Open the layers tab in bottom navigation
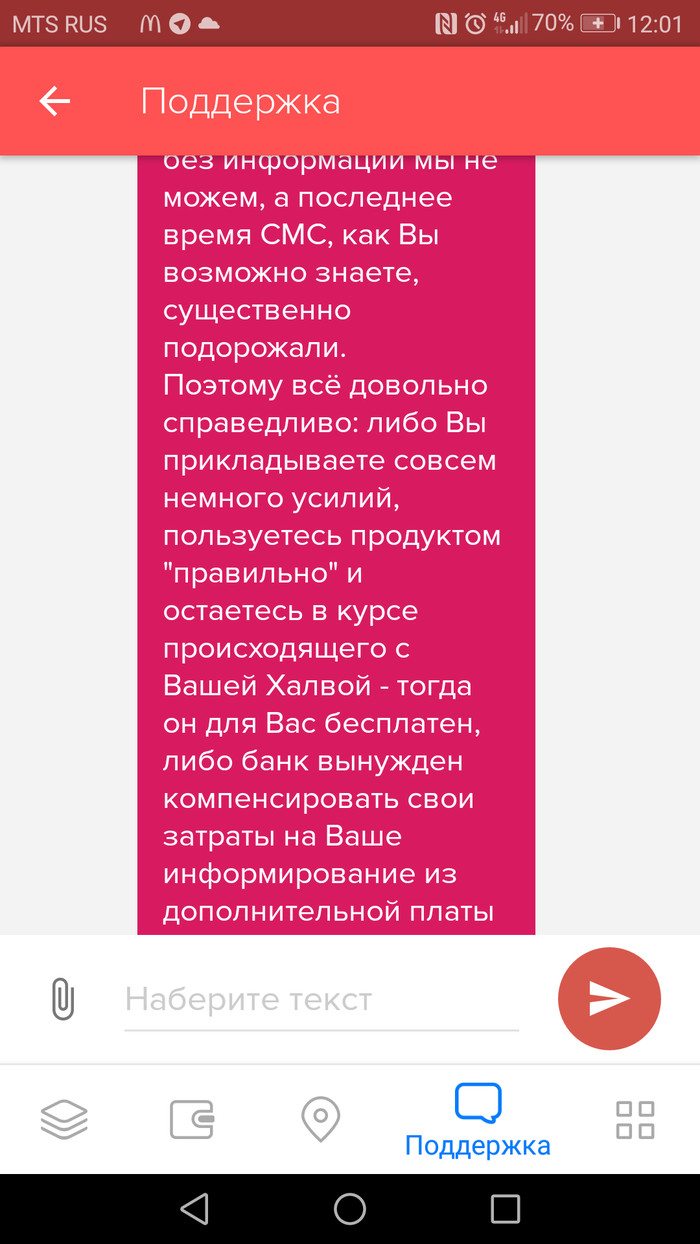The image size is (700, 1244). (64, 1118)
